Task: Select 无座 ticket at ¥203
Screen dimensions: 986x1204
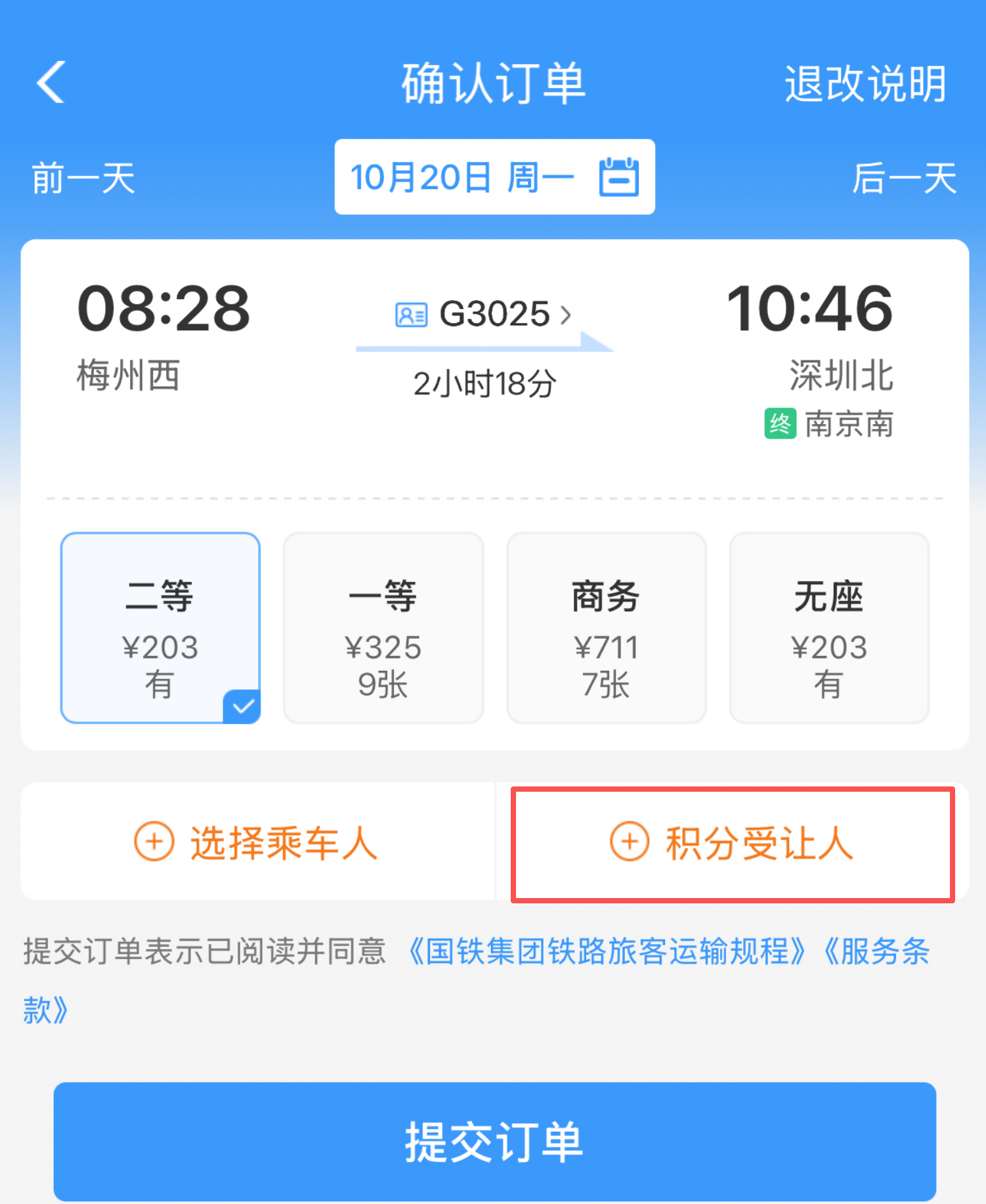Action: [x=828, y=628]
